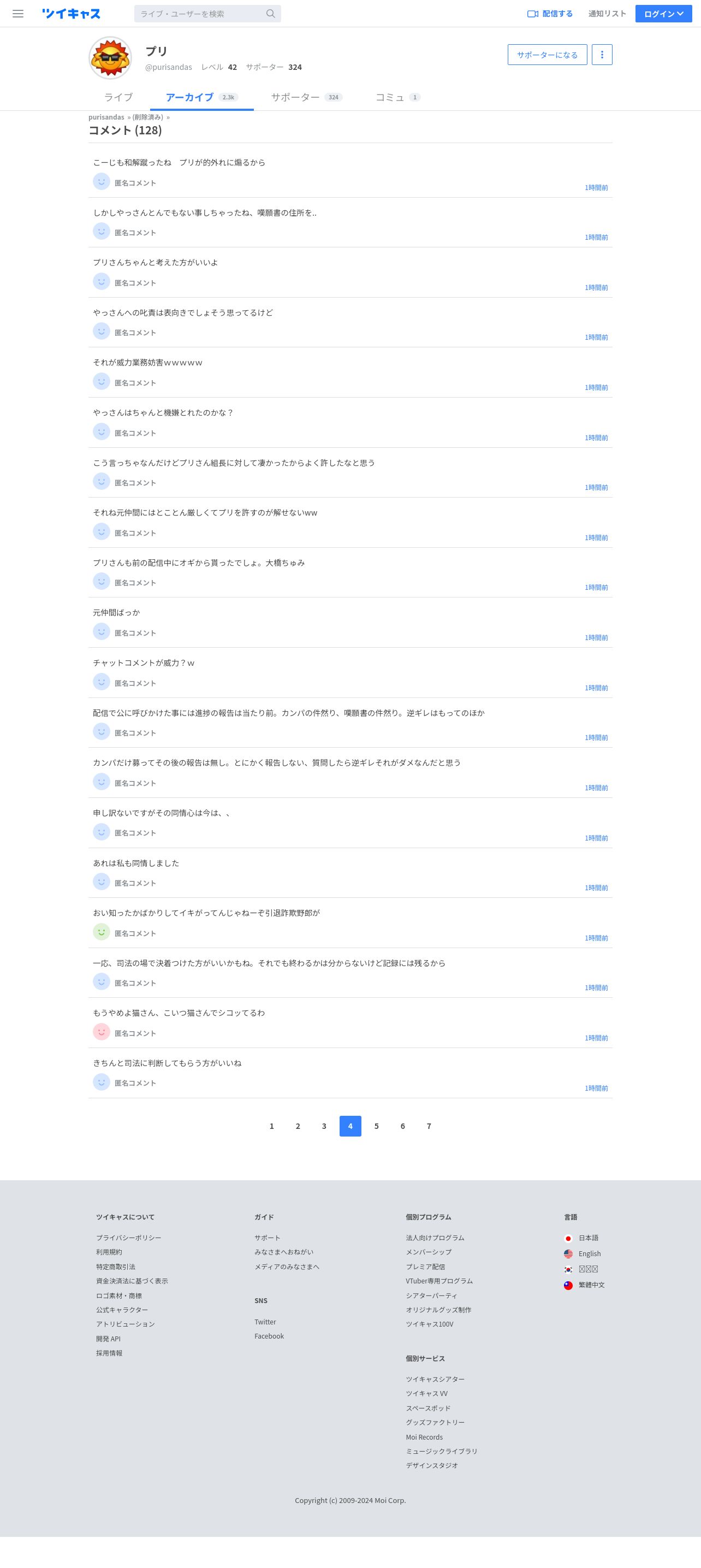Tap the live and user search box
This screenshot has width=701, height=1568.
click(207, 14)
